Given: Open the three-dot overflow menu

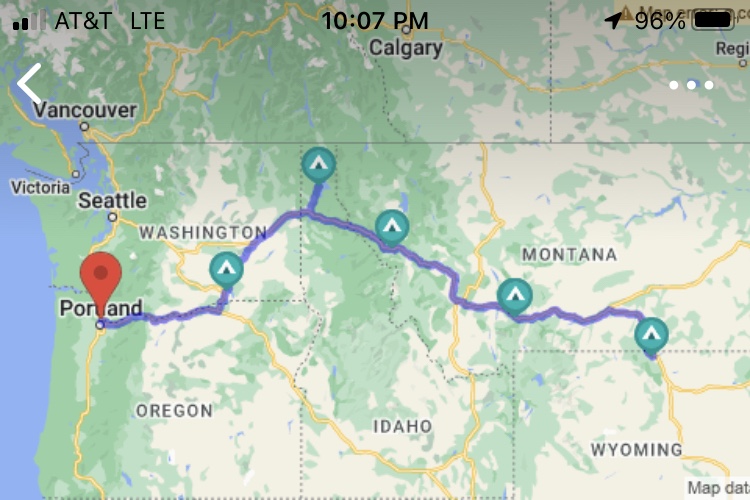Looking at the screenshot, I should point(691,85).
